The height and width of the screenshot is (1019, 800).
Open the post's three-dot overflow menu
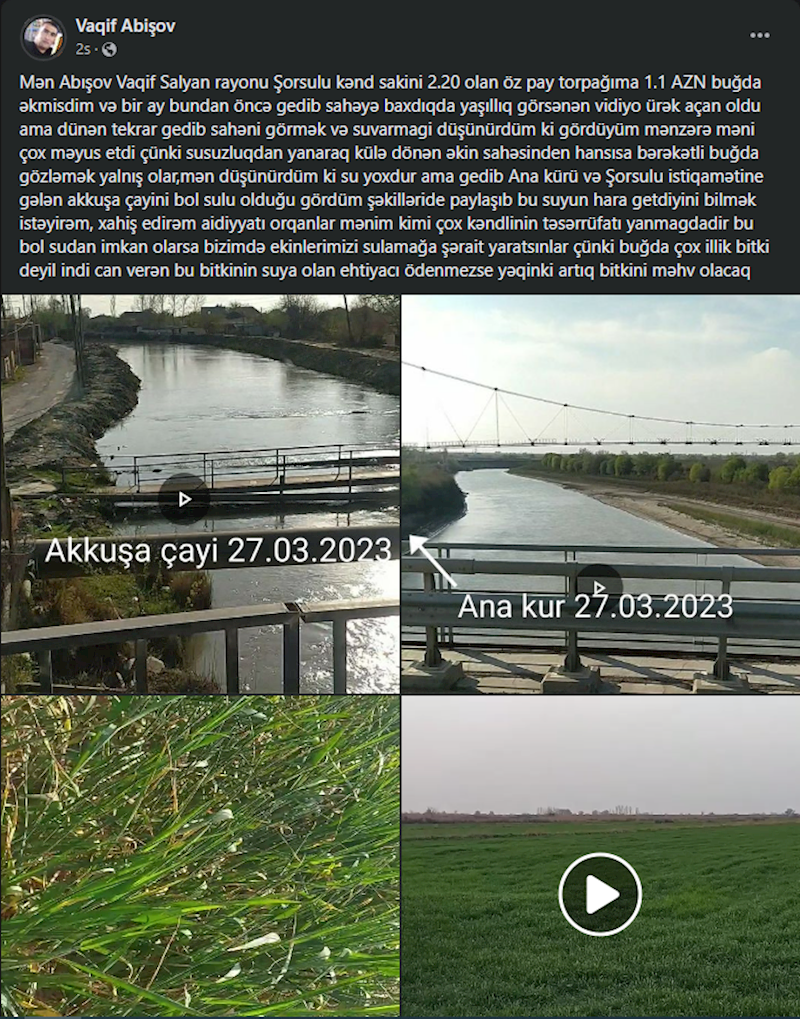[x=760, y=35]
